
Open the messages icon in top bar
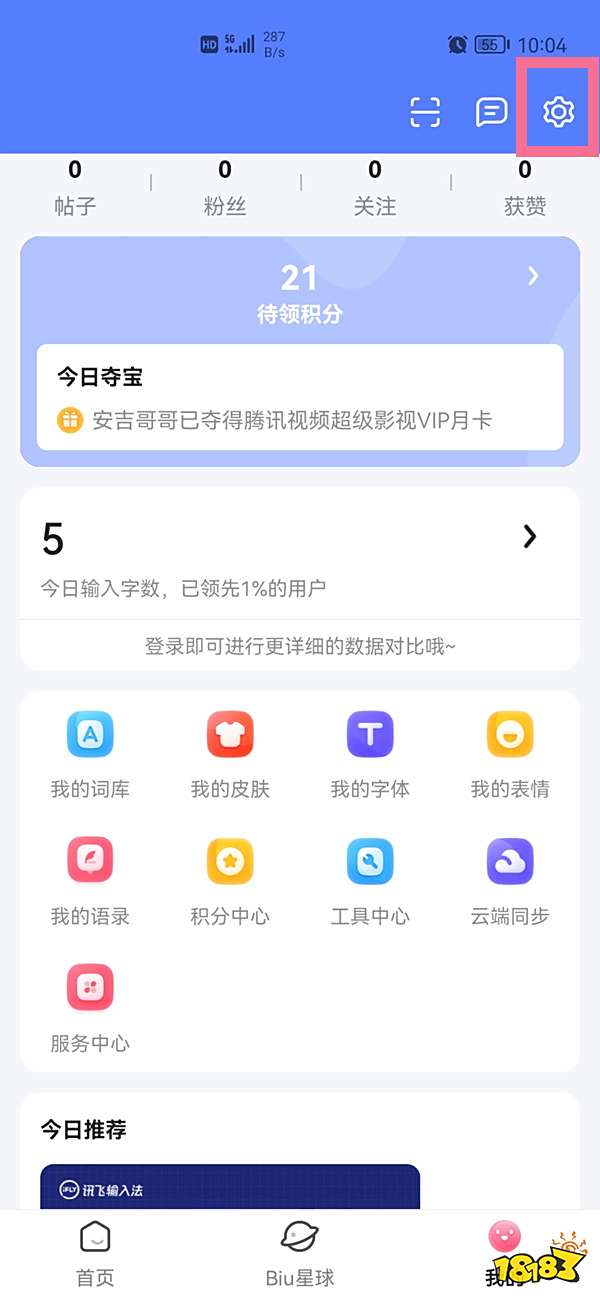(x=491, y=112)
